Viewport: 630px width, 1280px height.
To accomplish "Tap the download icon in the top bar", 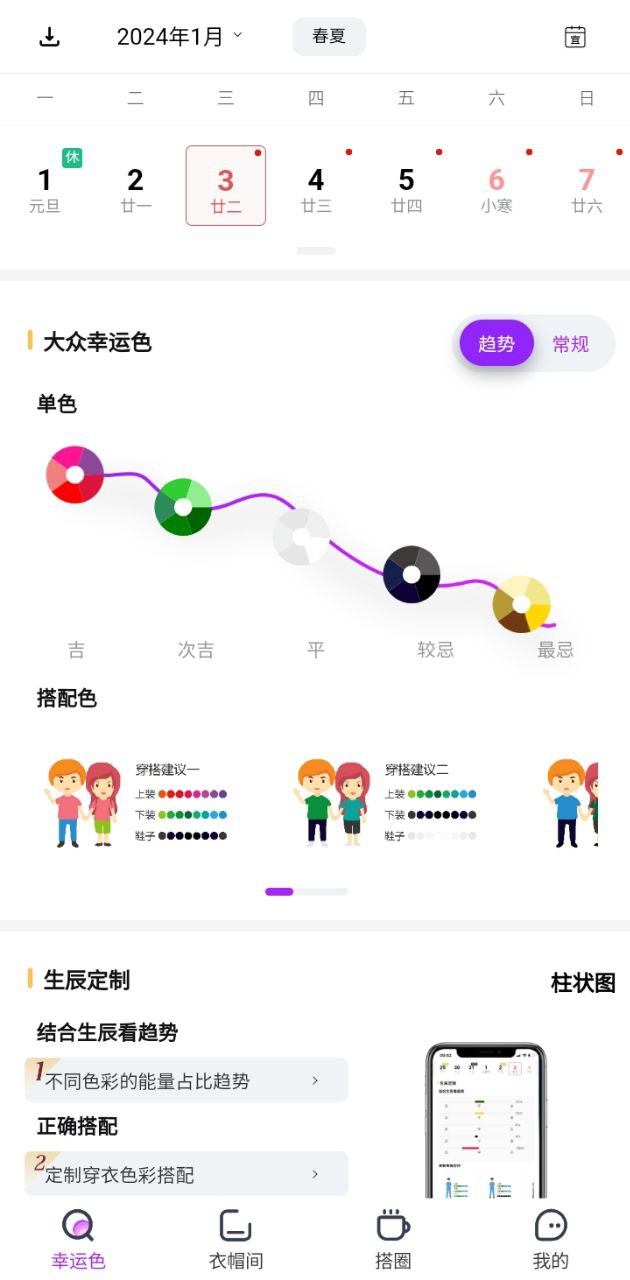I will 49,38.
